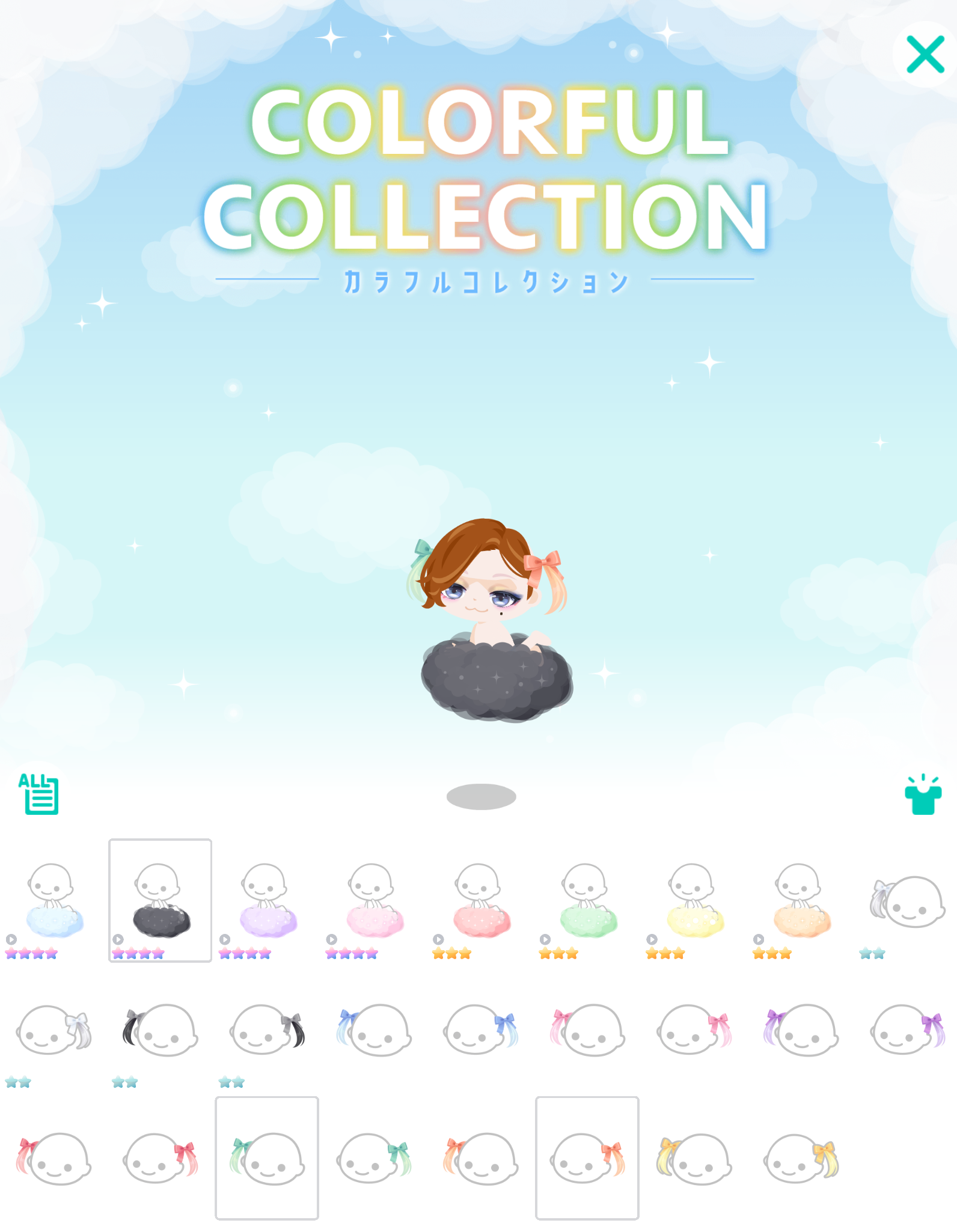
Task: Deselect the green left-side ribbon hair
Action: [x=267, y=1158]
